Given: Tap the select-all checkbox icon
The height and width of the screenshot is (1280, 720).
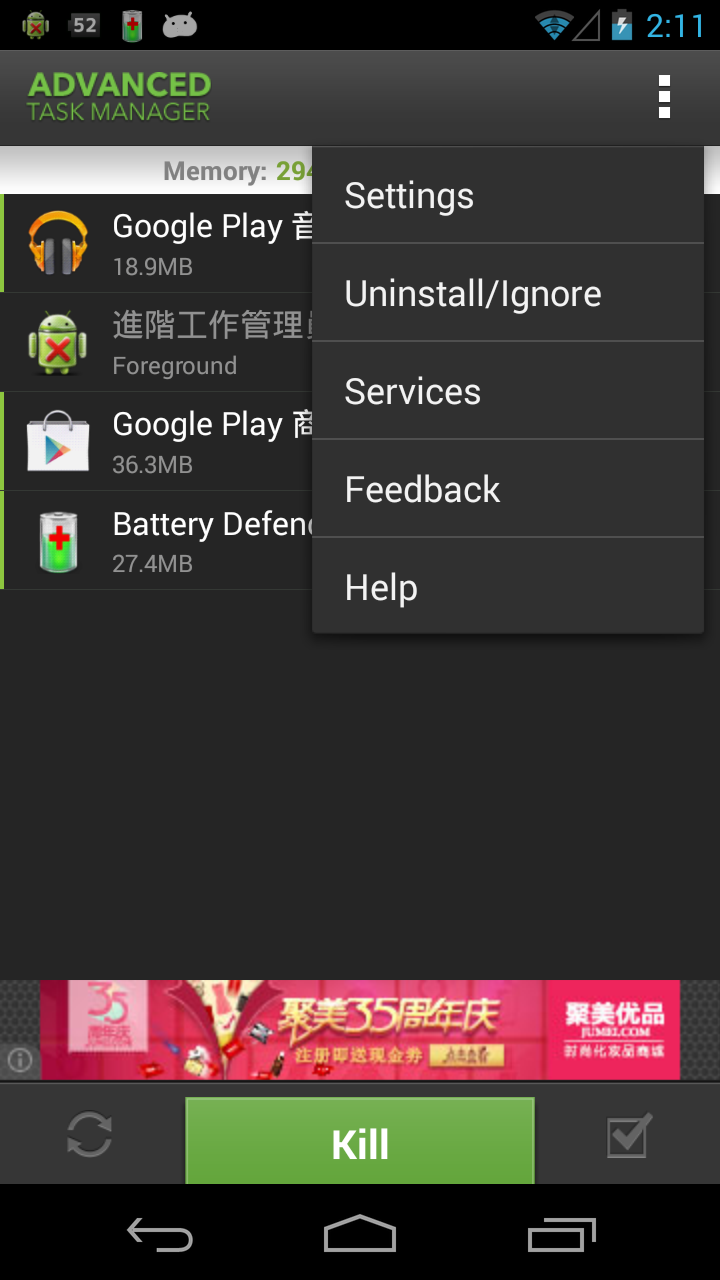Looking at the screenshot, I should coord(627,1135).
